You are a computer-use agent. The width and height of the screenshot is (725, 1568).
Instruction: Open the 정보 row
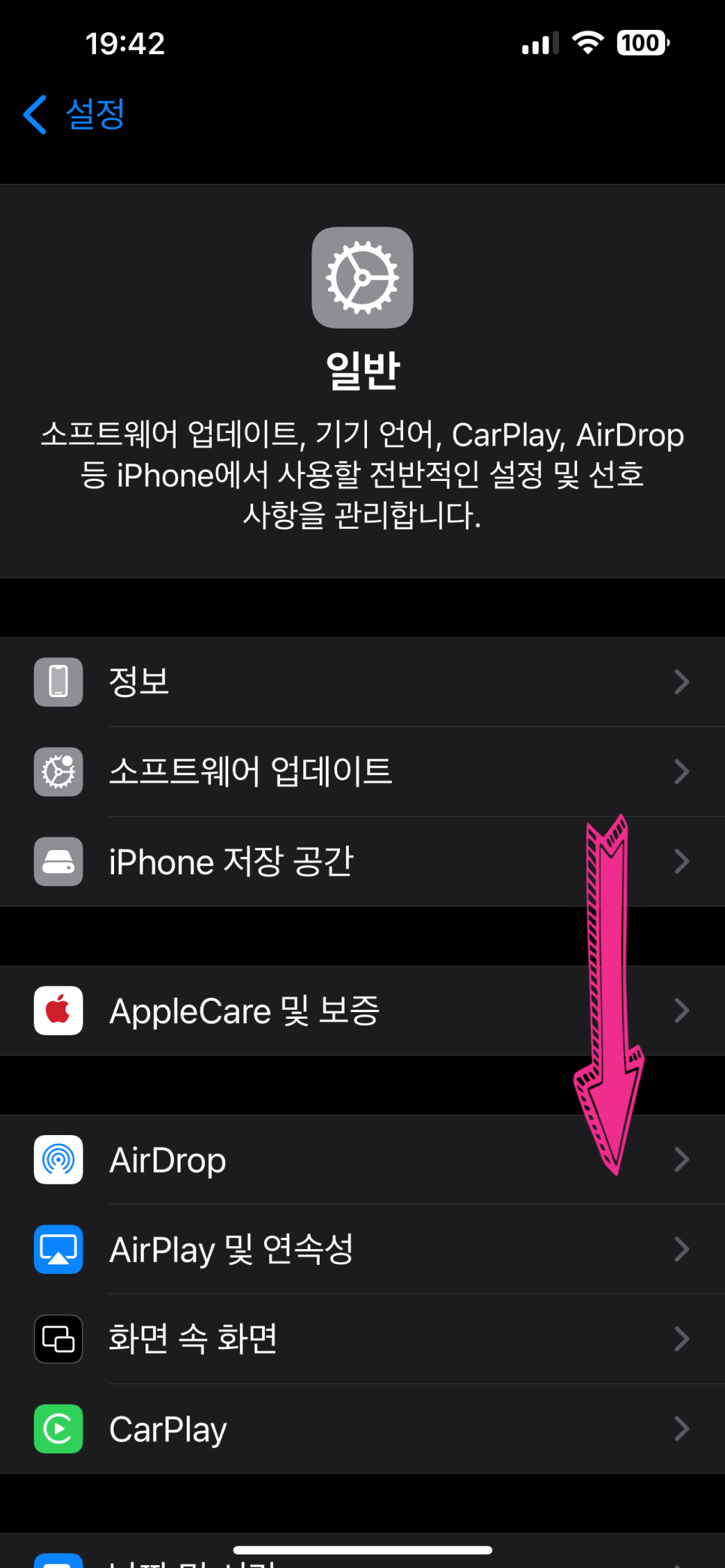point(362,682)
